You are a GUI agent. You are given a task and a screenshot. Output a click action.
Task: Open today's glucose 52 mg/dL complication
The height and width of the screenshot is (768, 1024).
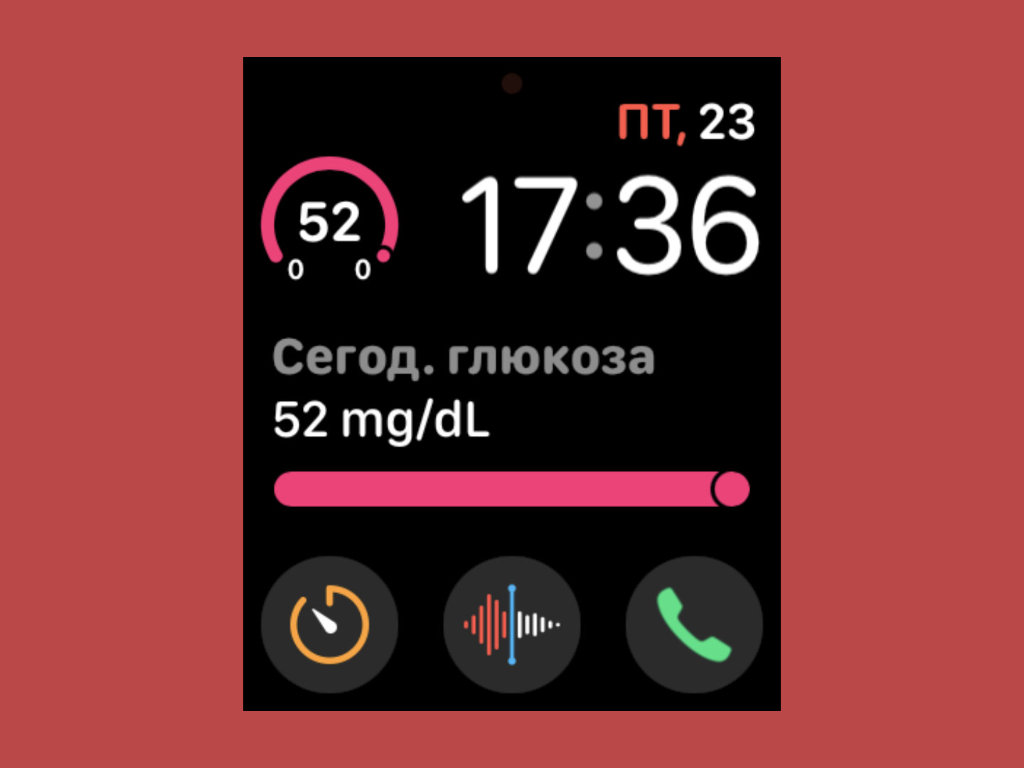510,420
